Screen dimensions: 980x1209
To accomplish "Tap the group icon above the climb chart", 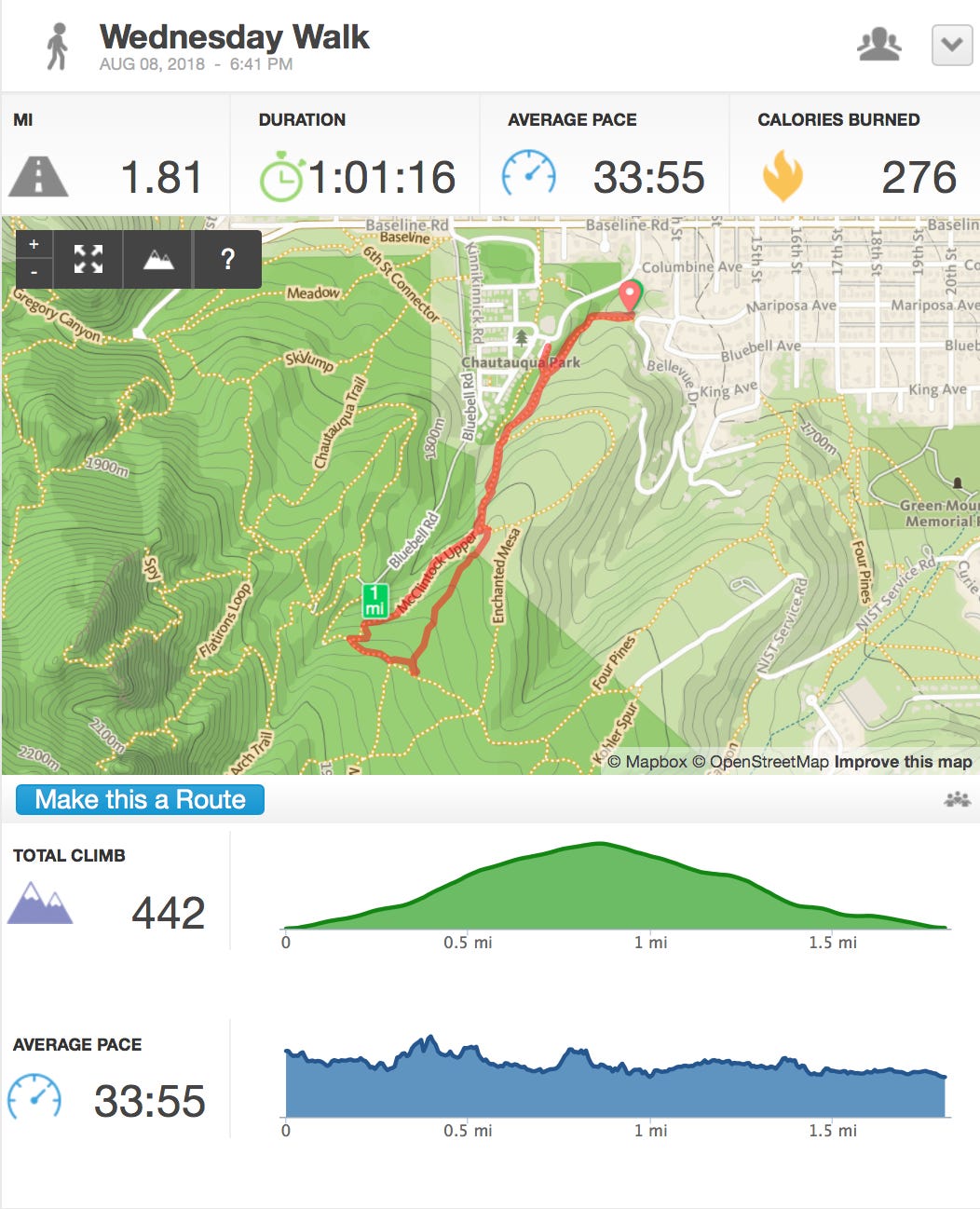I will click(x=957, y=799).
